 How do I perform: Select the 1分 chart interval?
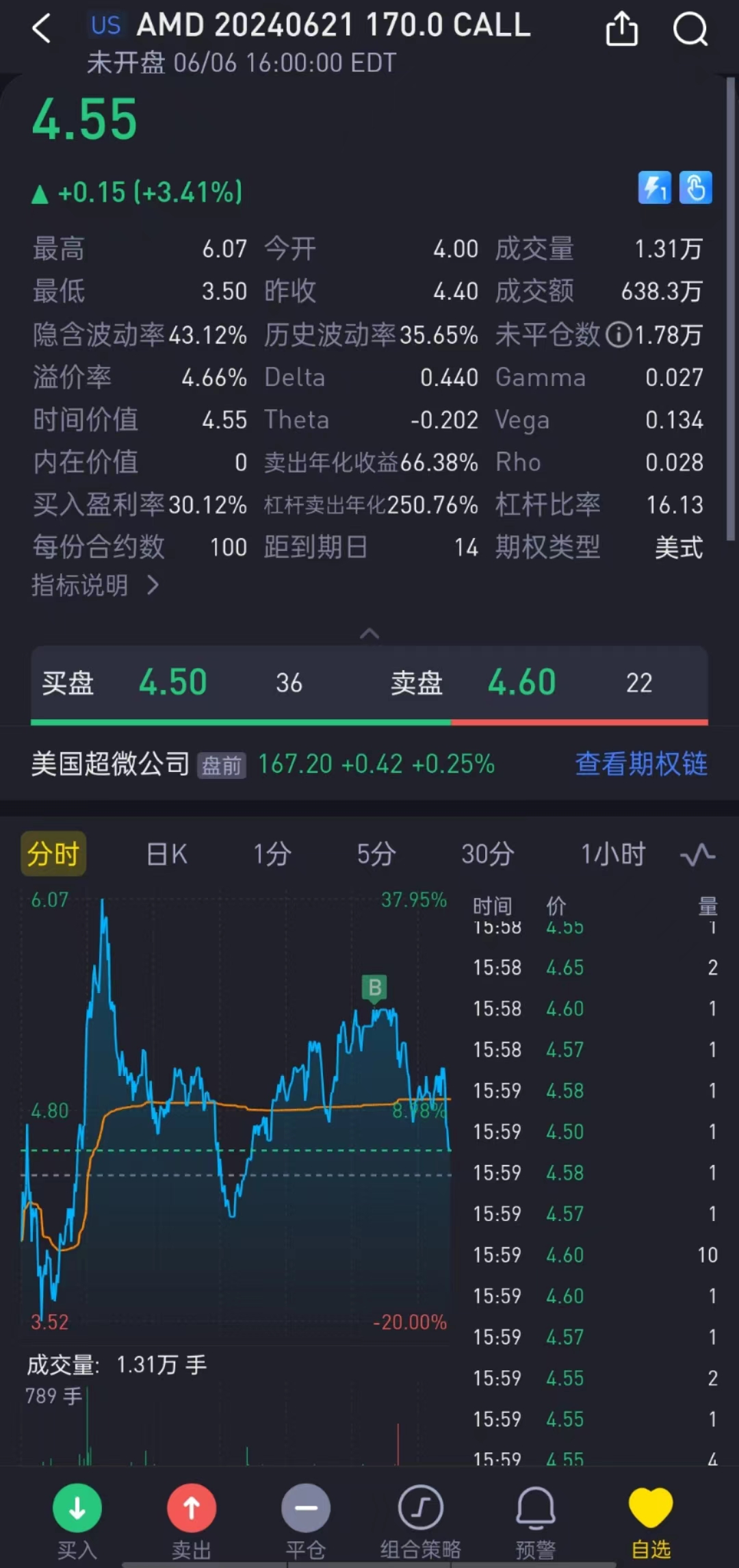point(272,854)
